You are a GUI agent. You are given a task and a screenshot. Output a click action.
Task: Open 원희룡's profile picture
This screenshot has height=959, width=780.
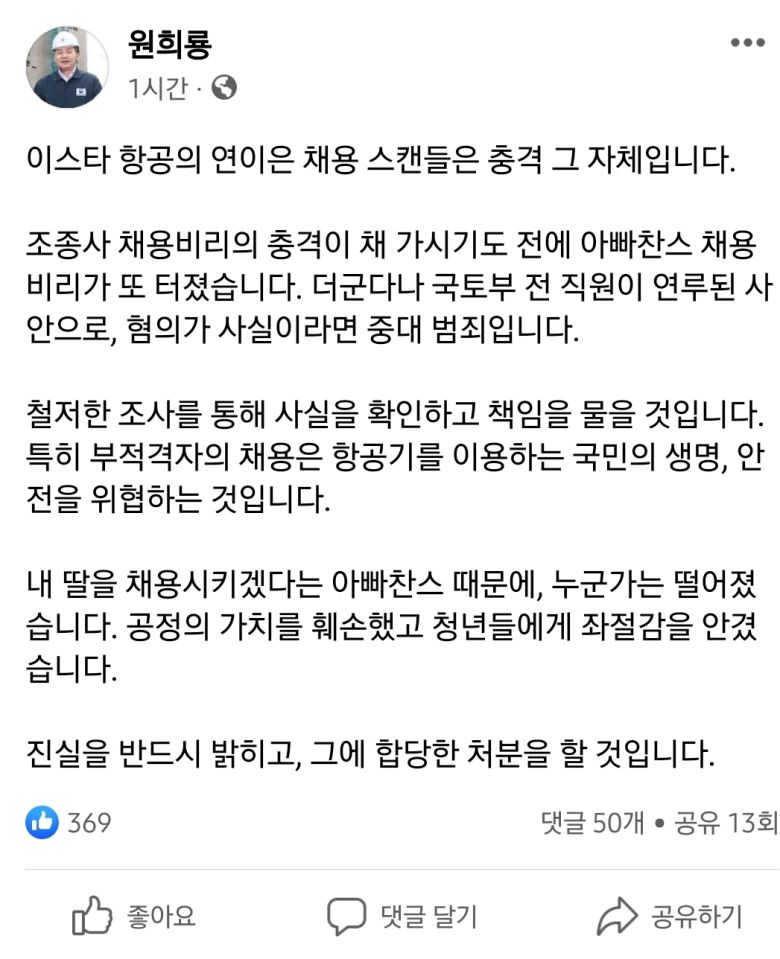pyautogui.click(x=67, y=66)
